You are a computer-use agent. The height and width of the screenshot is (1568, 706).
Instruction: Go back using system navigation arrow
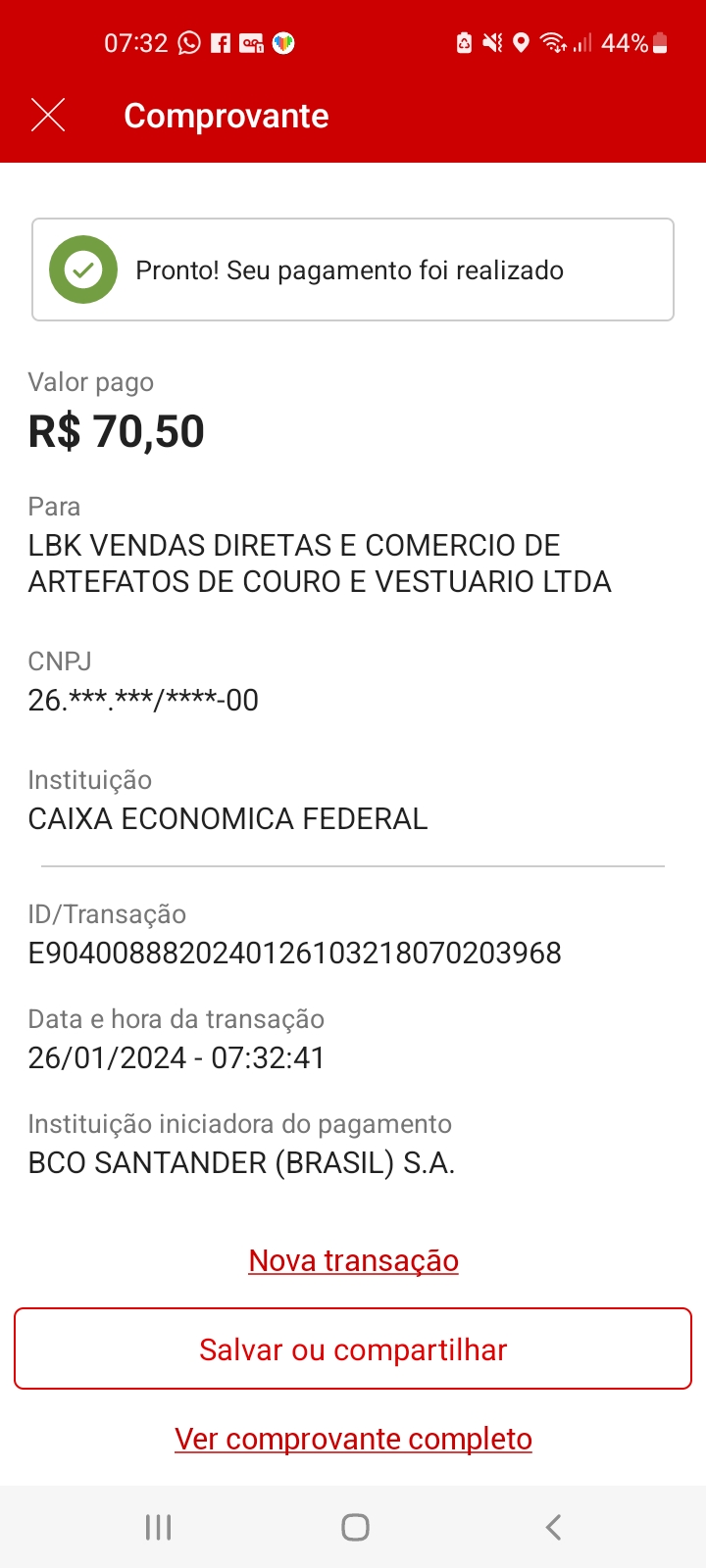pos(553,1527)
